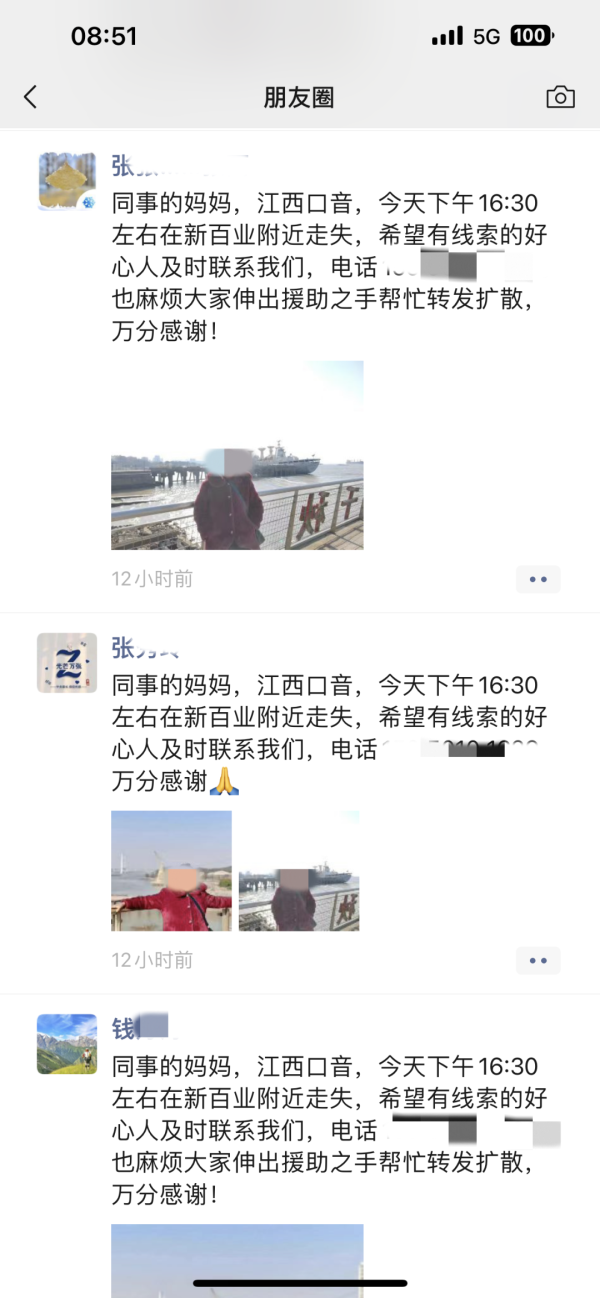
Task: View the second photo in second post
Action: point(299,870)
